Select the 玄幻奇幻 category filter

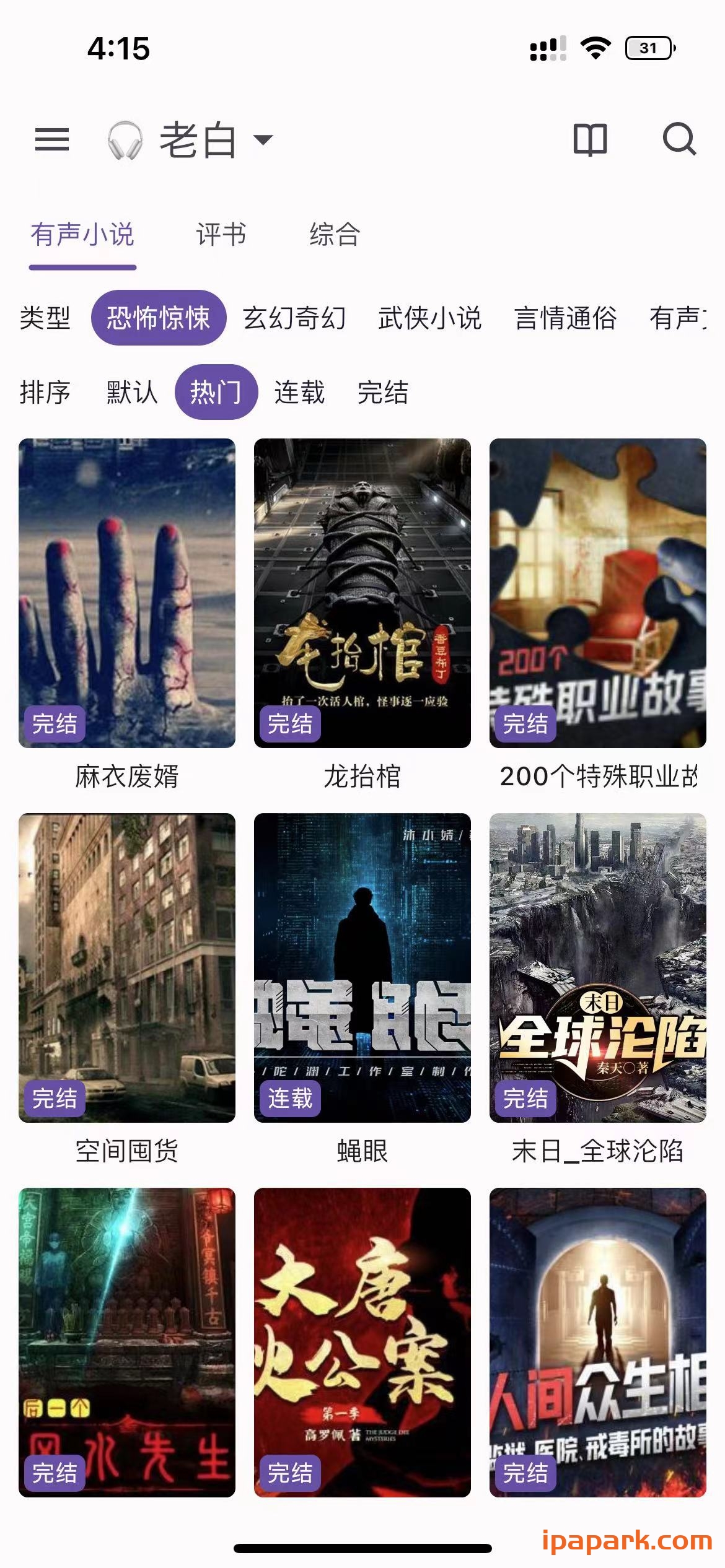click(x=297, y=320)
